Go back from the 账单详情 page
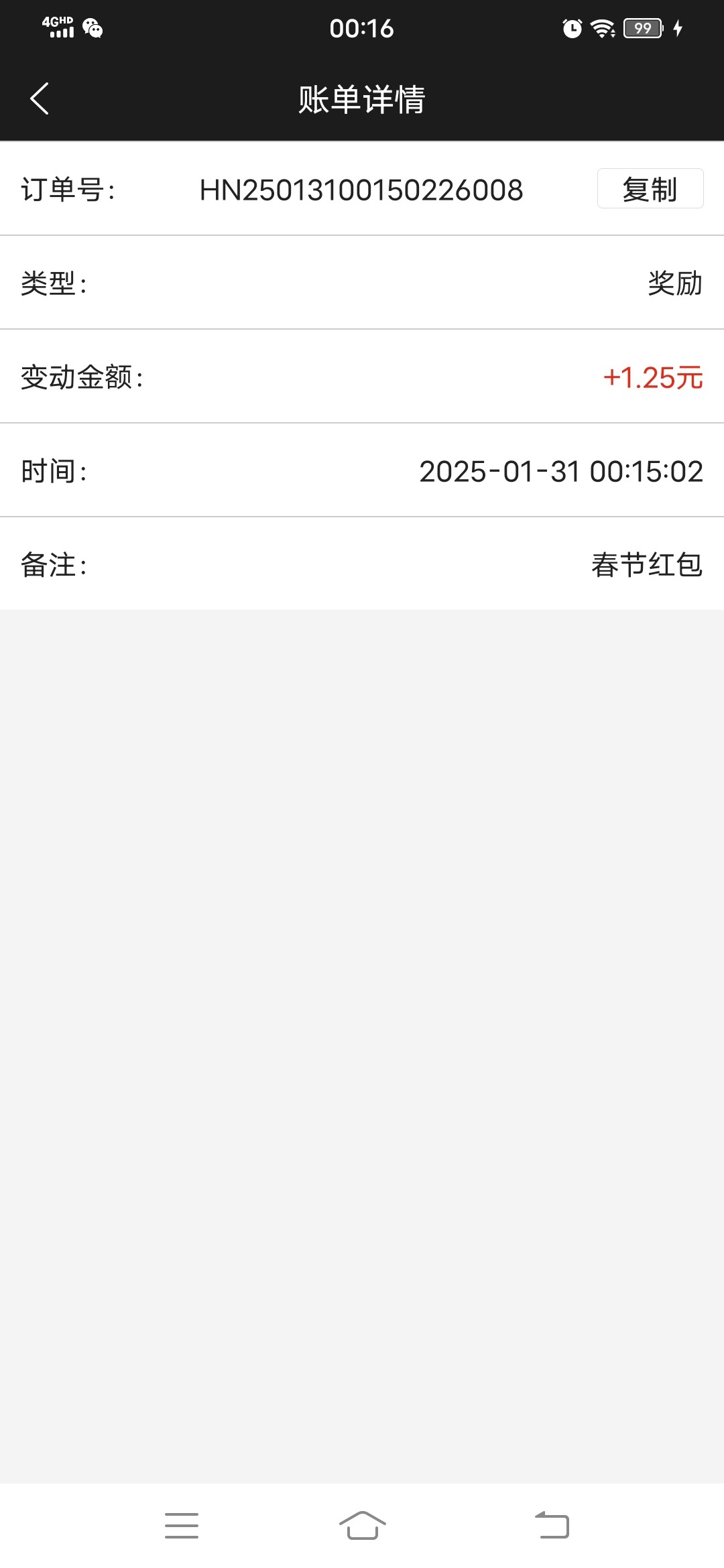 click(40, 99)
